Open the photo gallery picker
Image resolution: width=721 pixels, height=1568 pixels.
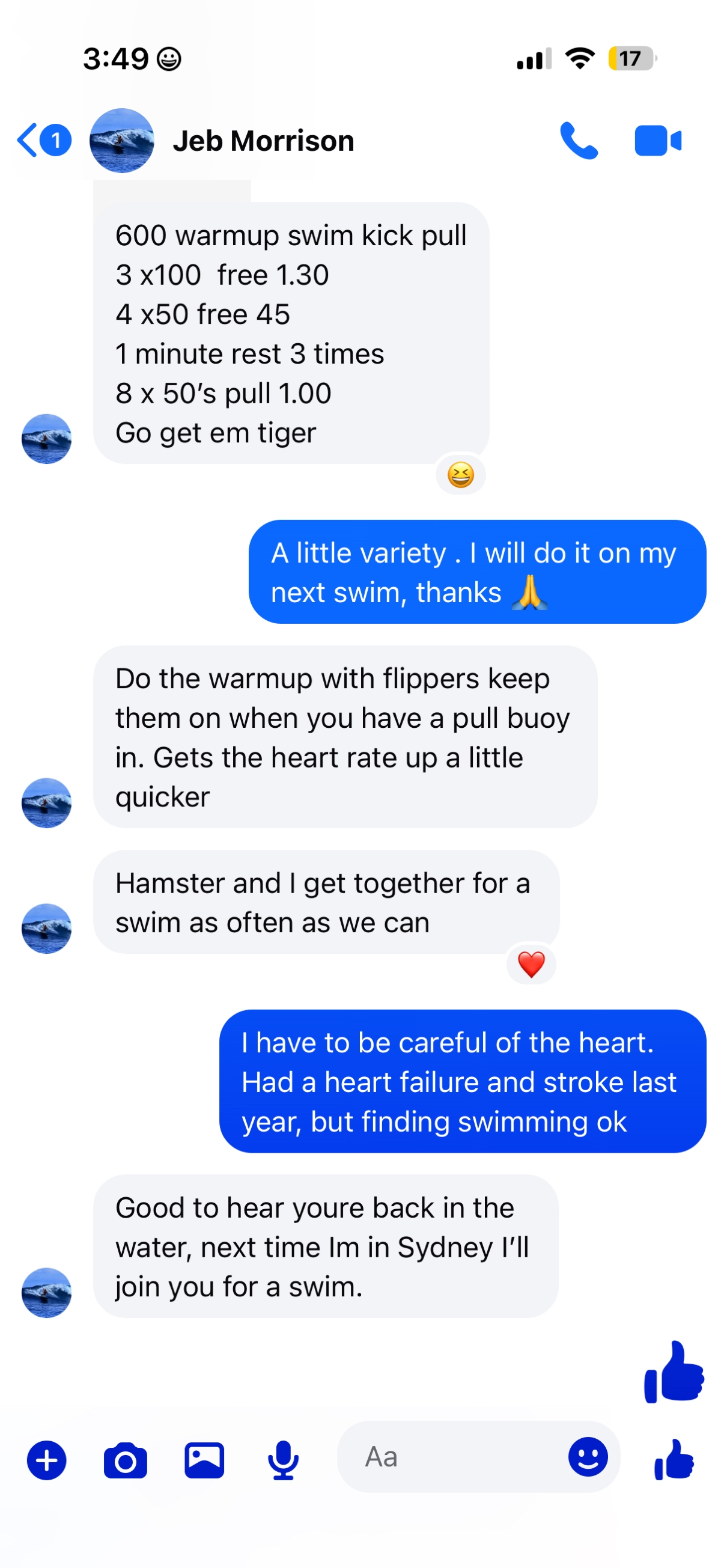tap(204, 1460)
